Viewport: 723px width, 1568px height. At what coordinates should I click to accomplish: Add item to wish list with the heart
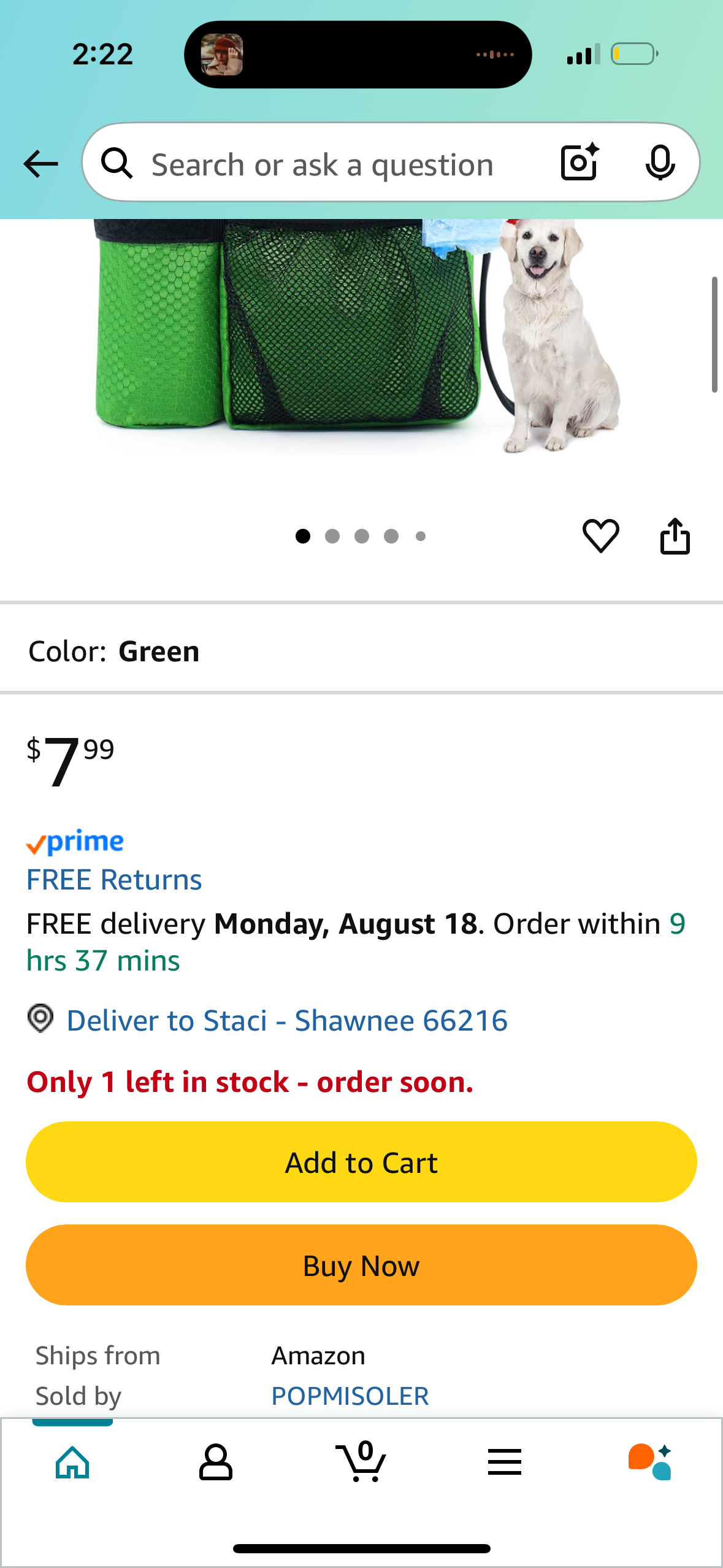point(600,536)
